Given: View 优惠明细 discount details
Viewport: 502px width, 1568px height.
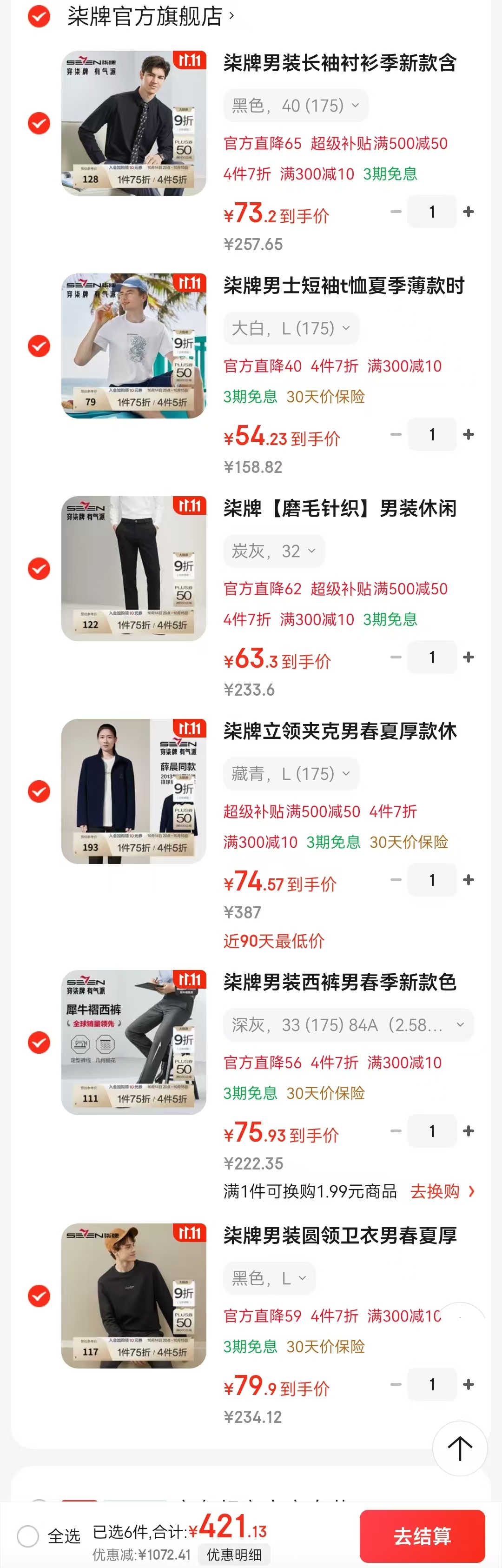Looking at the screenshot, I should click(x=234, y=1555).
